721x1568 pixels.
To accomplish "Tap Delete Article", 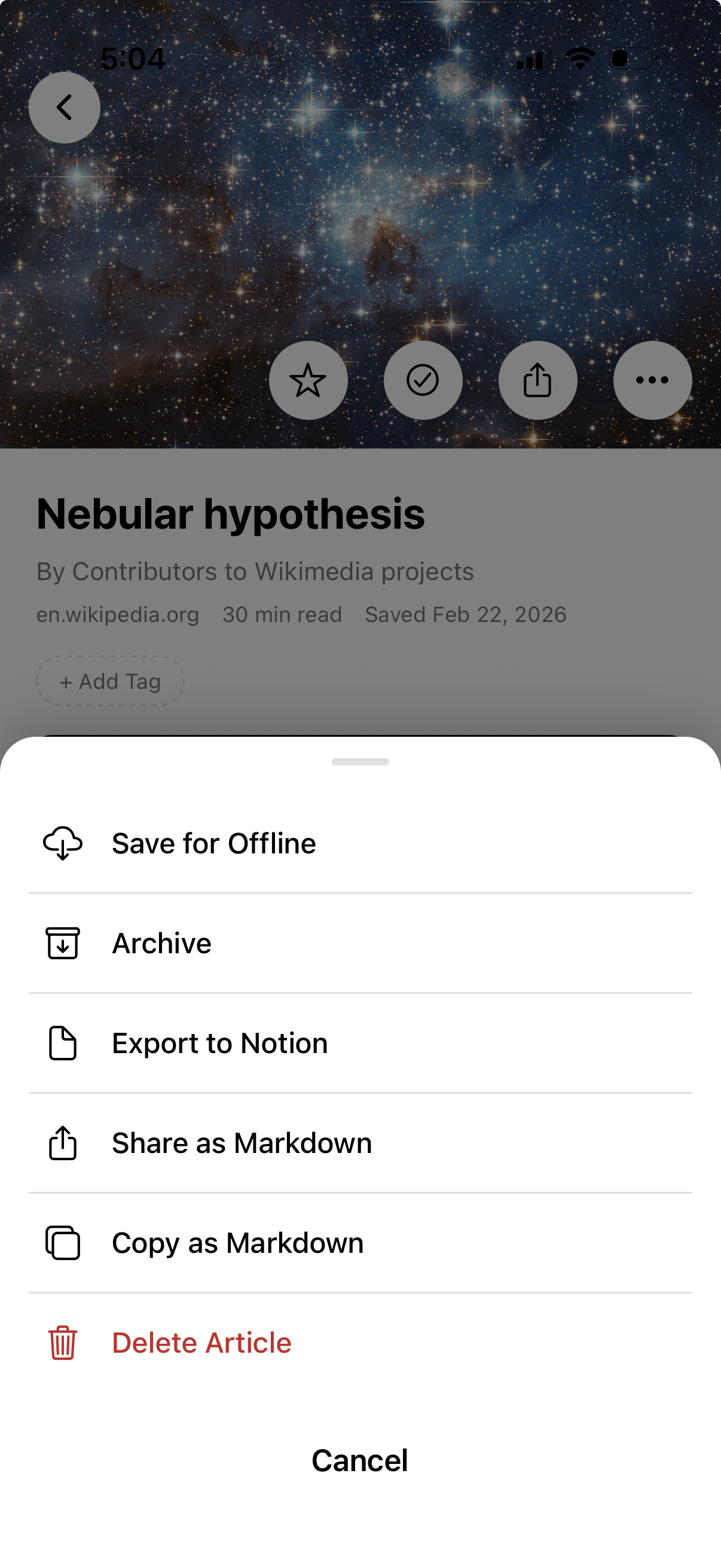I will click(201, 1342).
